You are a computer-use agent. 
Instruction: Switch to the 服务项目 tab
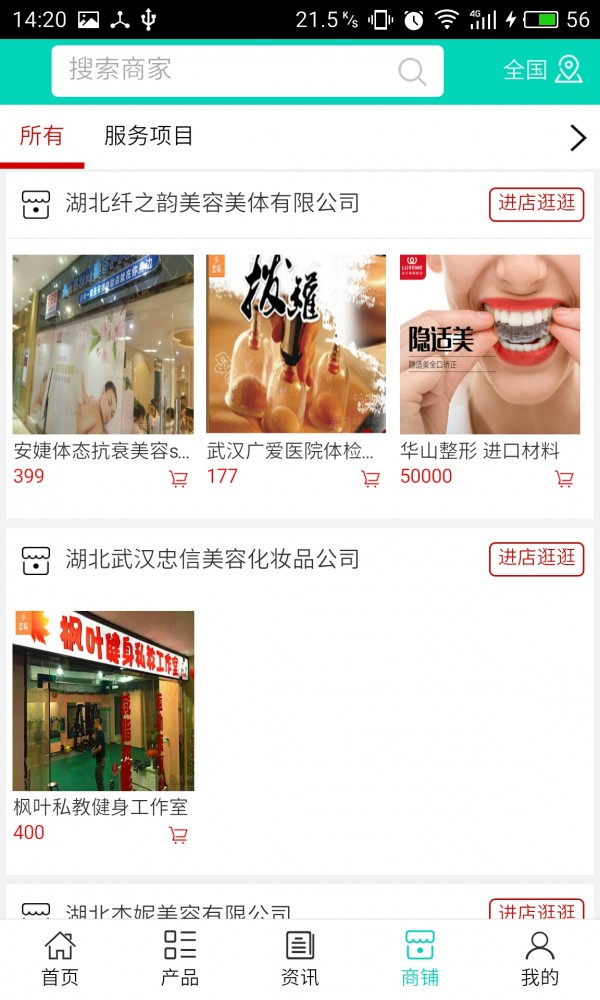coord(149,136)
